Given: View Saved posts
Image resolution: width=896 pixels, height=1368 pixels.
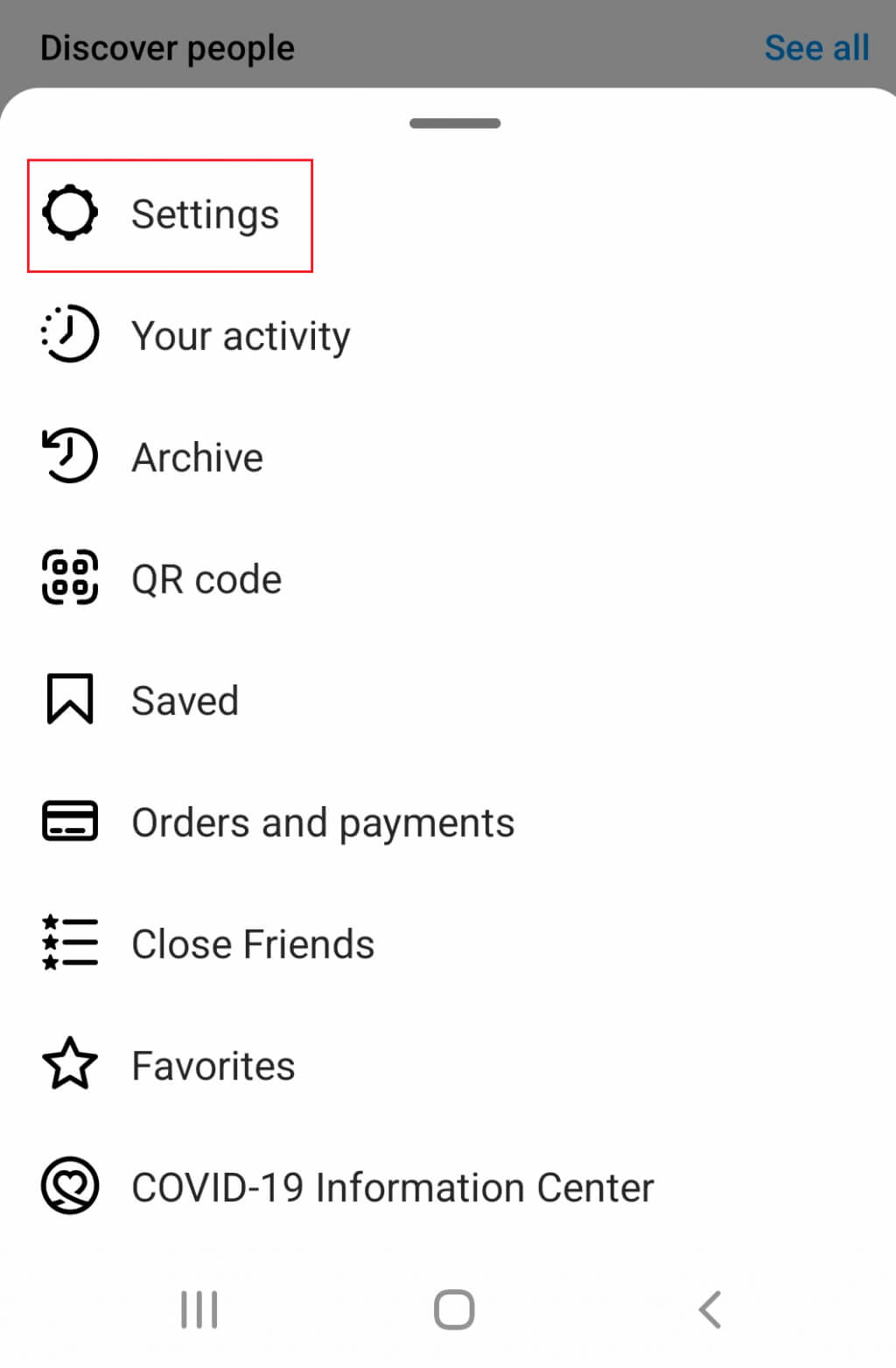Looking at the screenshot, I should (x=184, y=701).
